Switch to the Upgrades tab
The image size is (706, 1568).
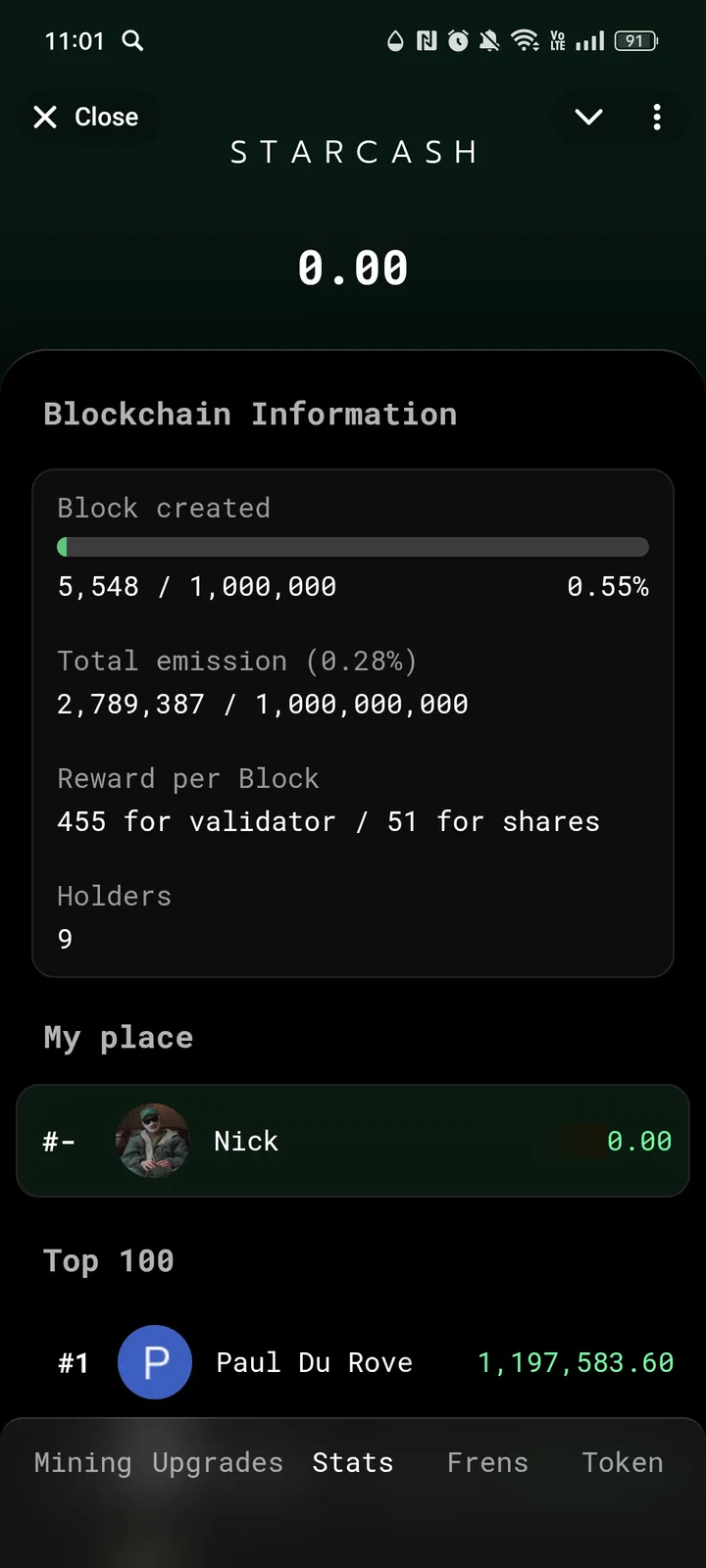coord(218,1462)
